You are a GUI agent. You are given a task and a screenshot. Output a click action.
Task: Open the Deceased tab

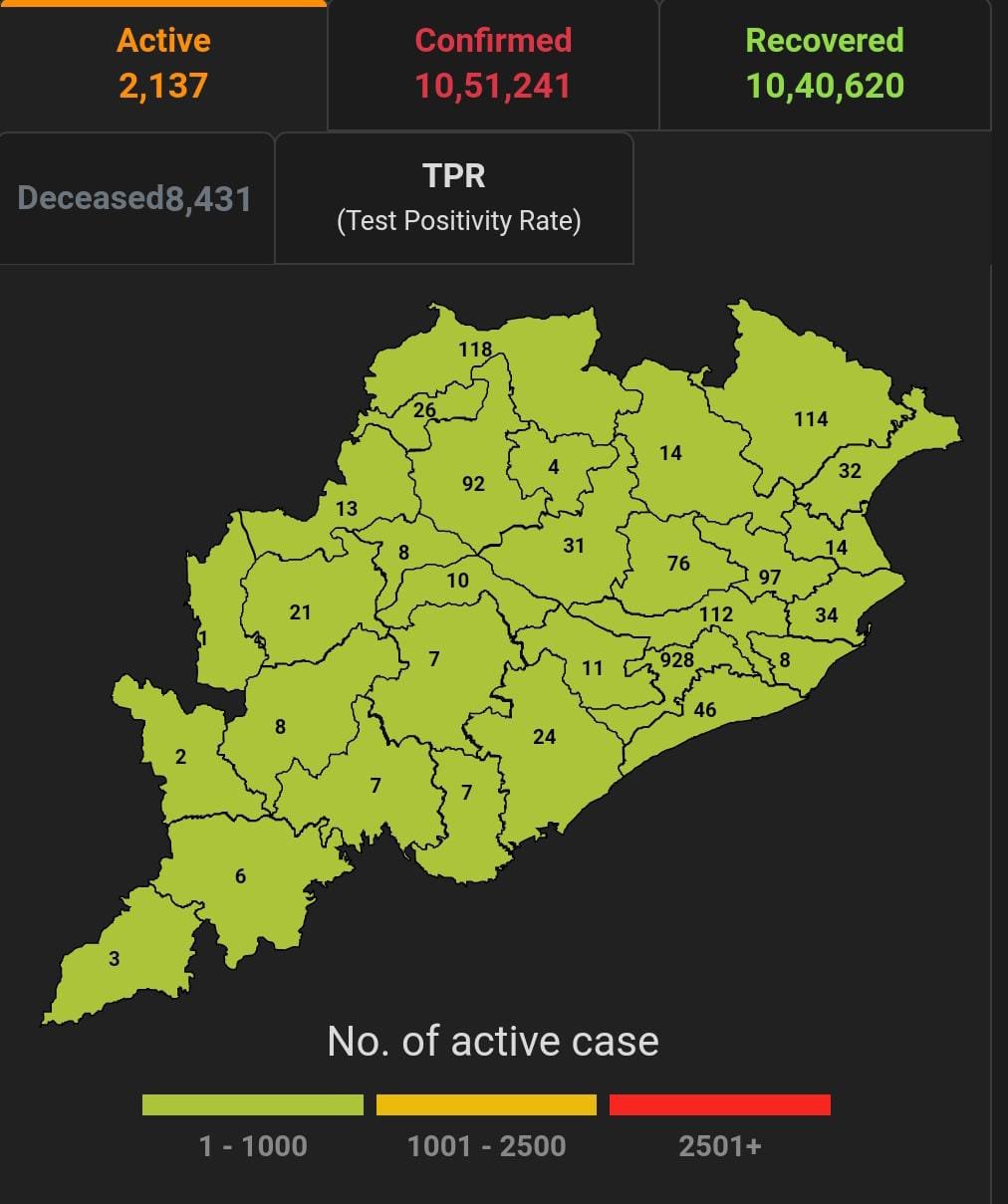coord(135,198)
